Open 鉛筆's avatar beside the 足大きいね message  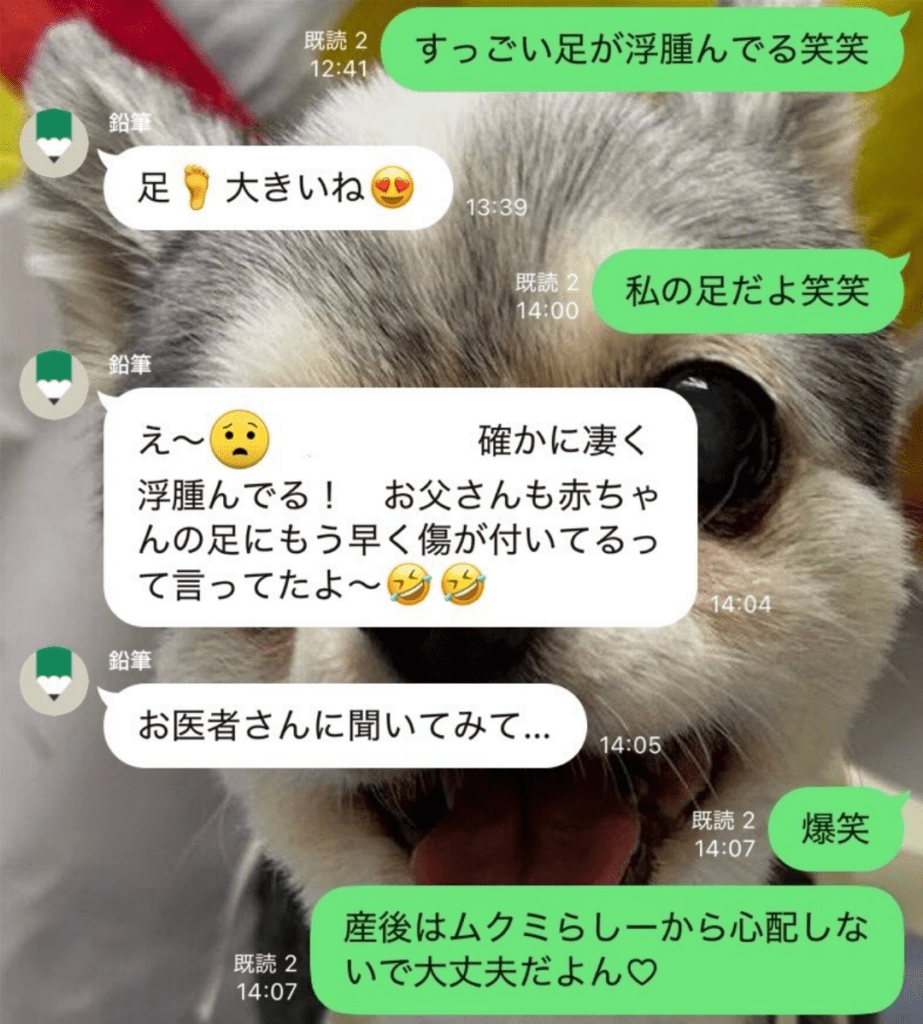[x=54, y=143]
